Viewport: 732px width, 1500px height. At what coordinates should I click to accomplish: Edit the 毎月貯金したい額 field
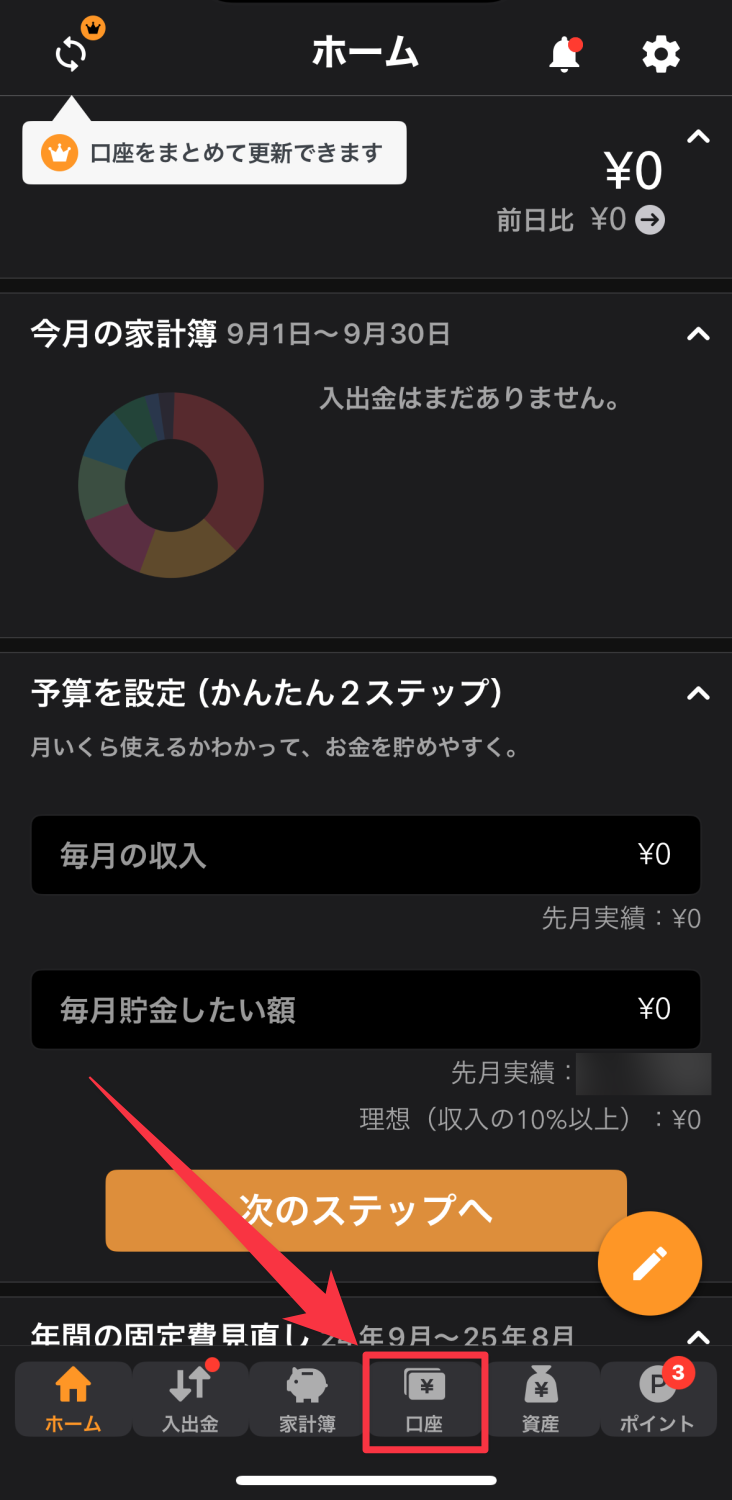point(365,1009)
